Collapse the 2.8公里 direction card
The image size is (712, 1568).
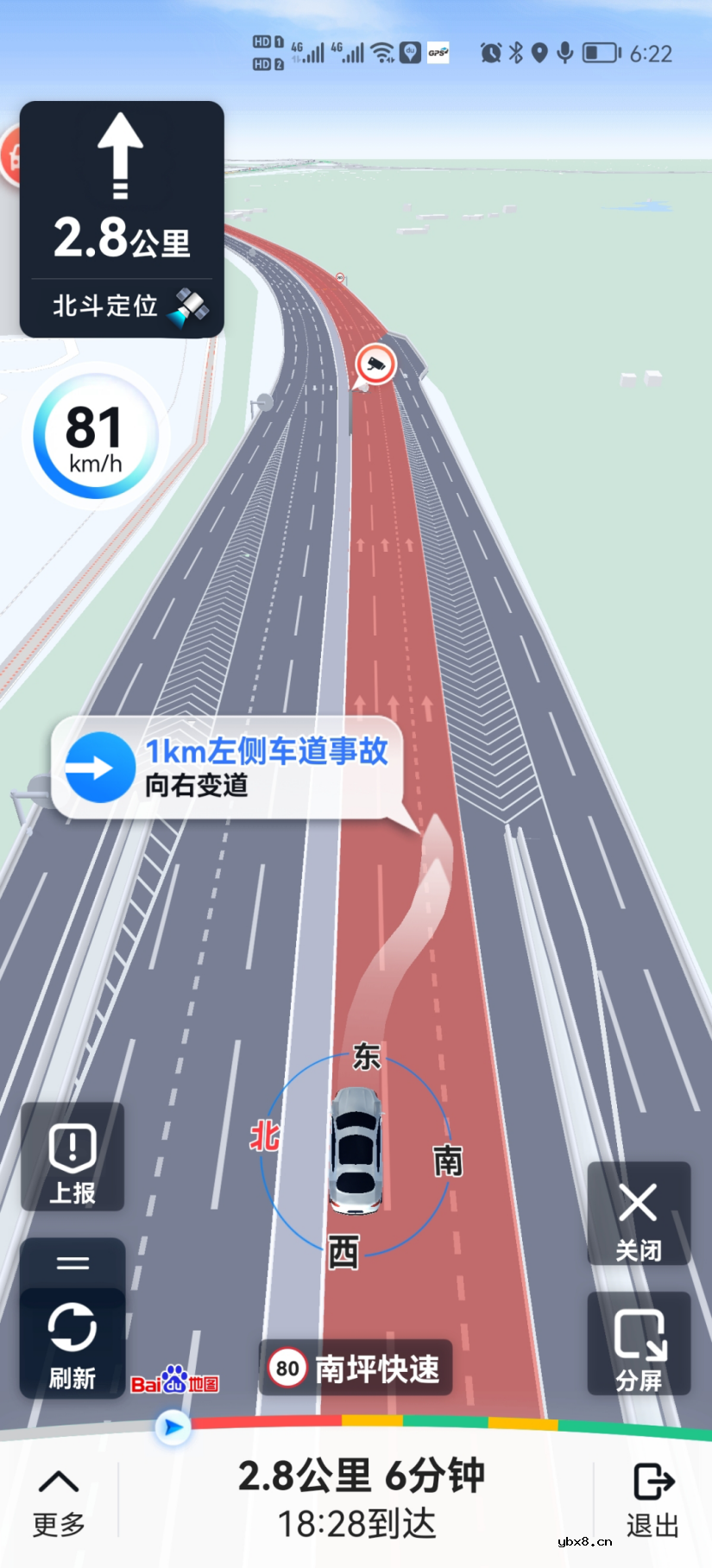tap(121, 224)
